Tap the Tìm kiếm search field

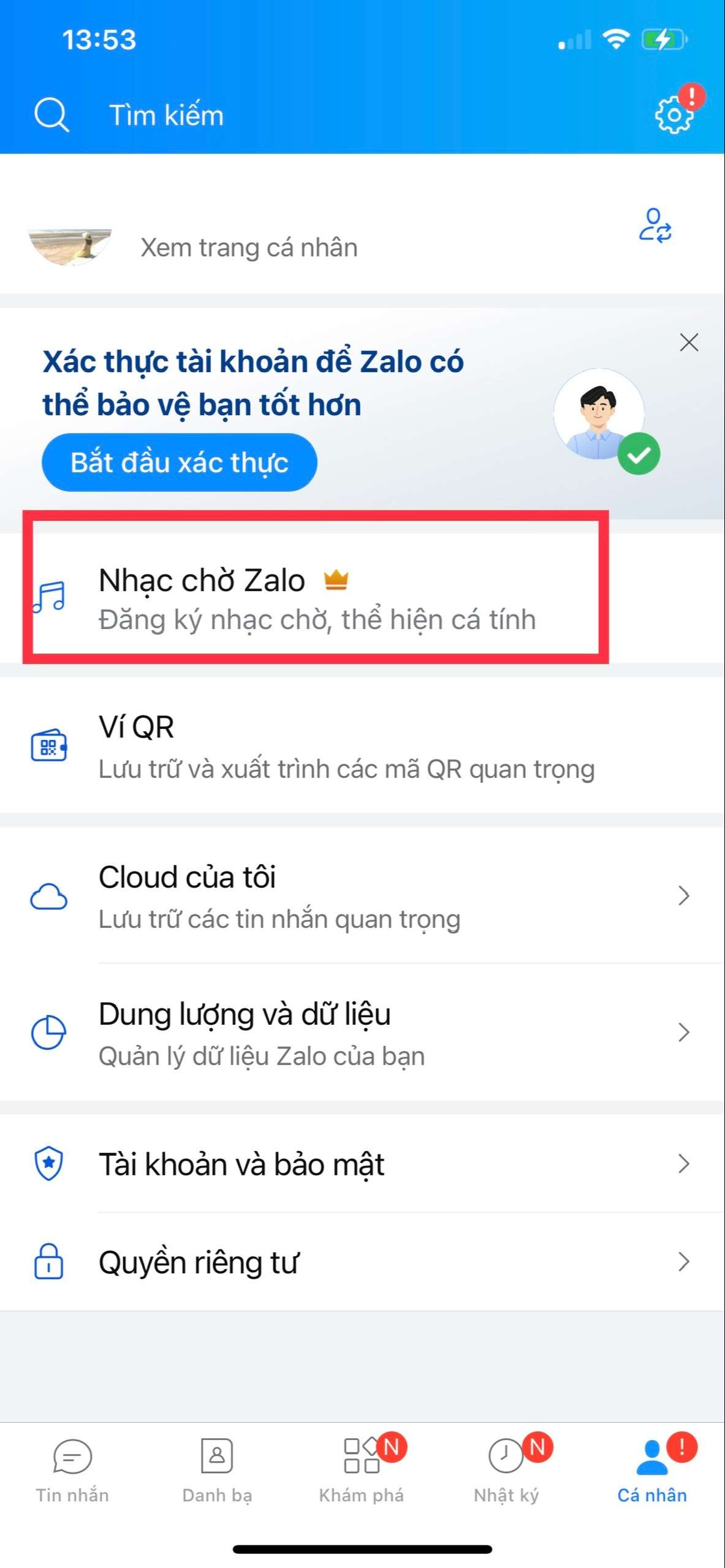(x=167, y=115)
